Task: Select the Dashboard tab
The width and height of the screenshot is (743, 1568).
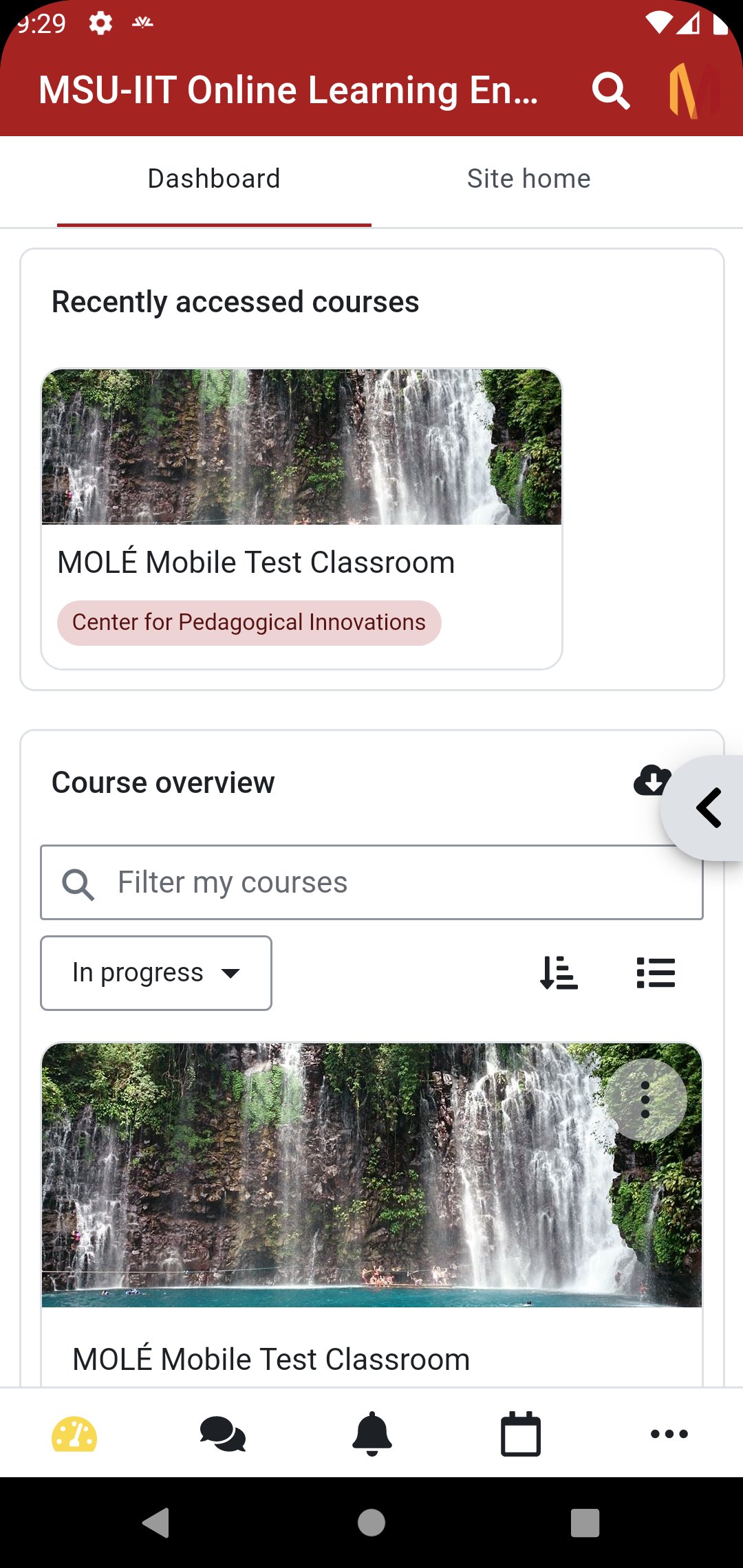Action: pyautogui.click(x=213, y=178)
